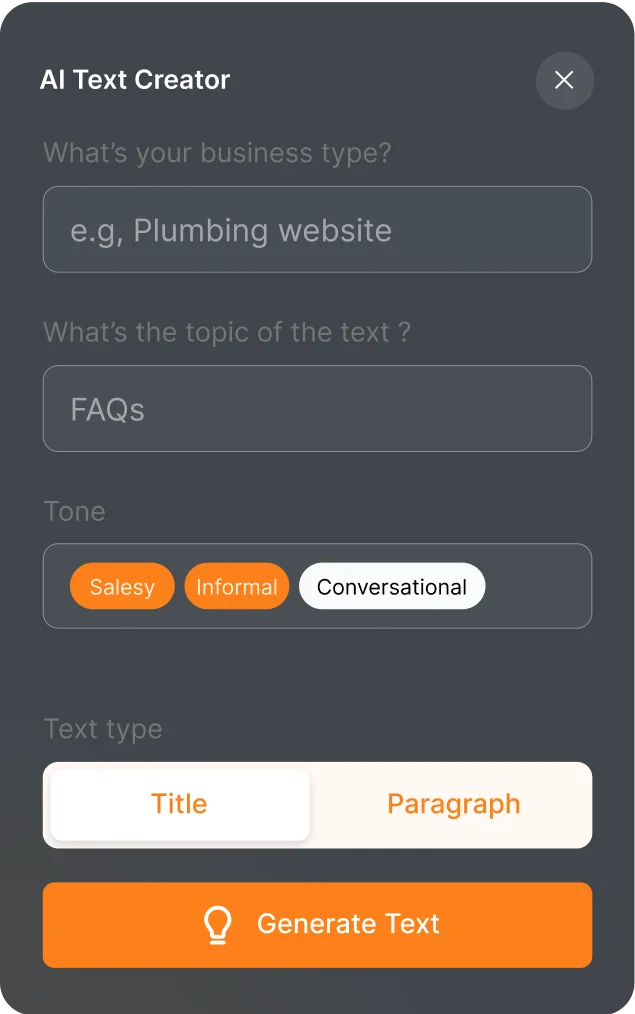Switch text type to Paragraph
The width and height of the screenshot is (635, 1014).
point(453,804)
